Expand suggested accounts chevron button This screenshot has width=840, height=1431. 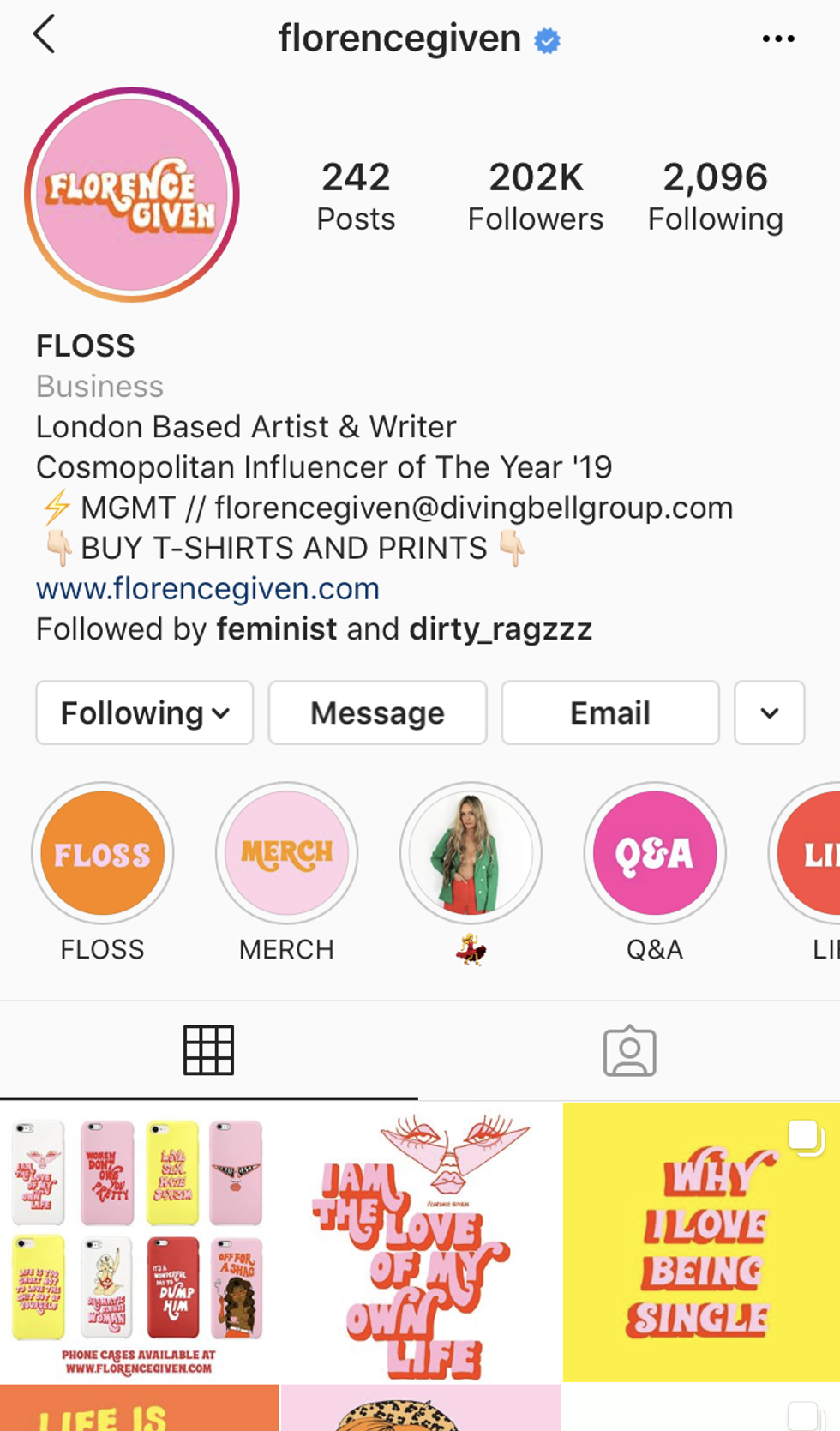click(x=769, y=712)
